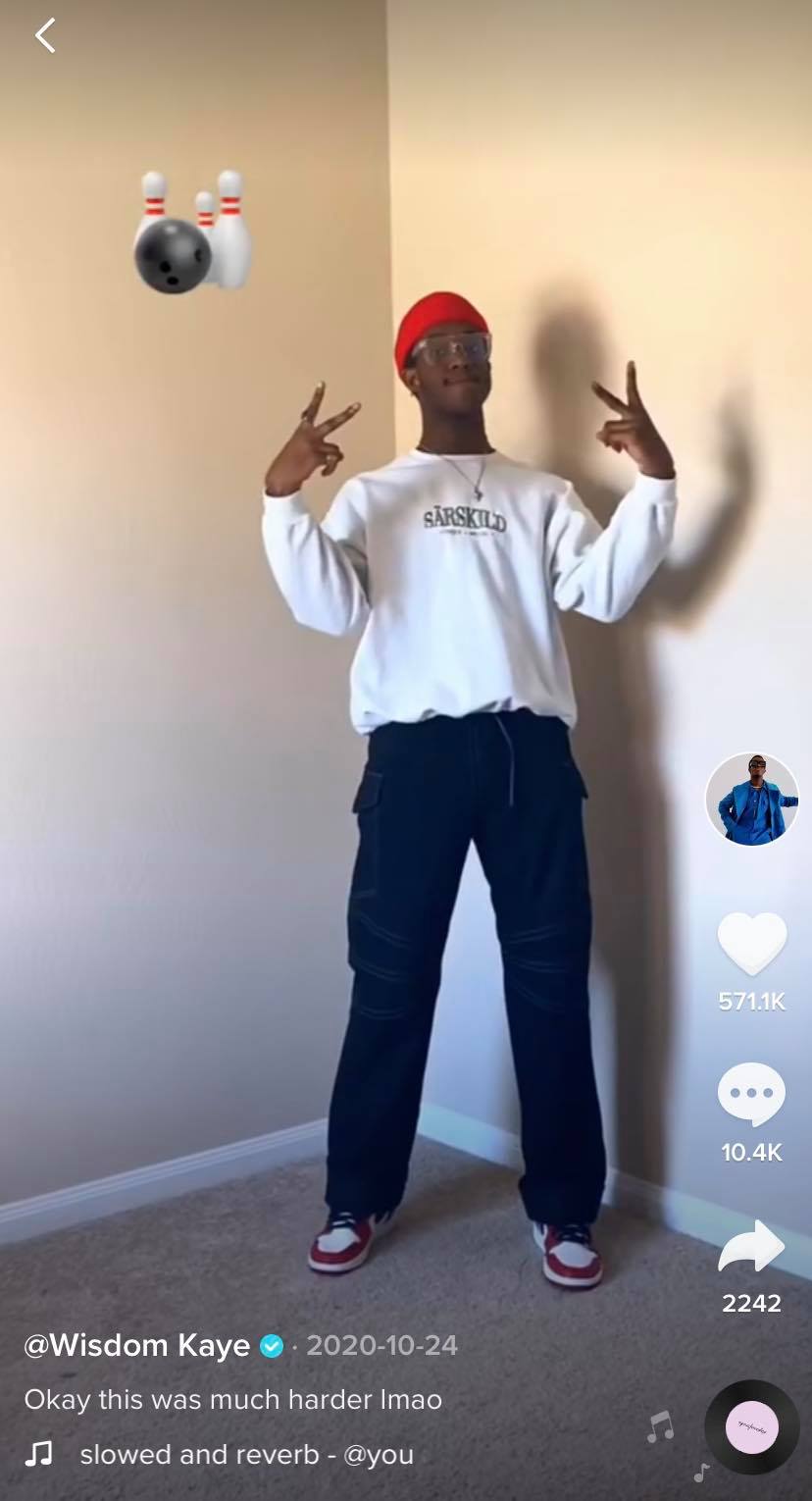Tap the spinning music disc
This screenshot has height=1501, width=812.
[x=752, y=1427]
